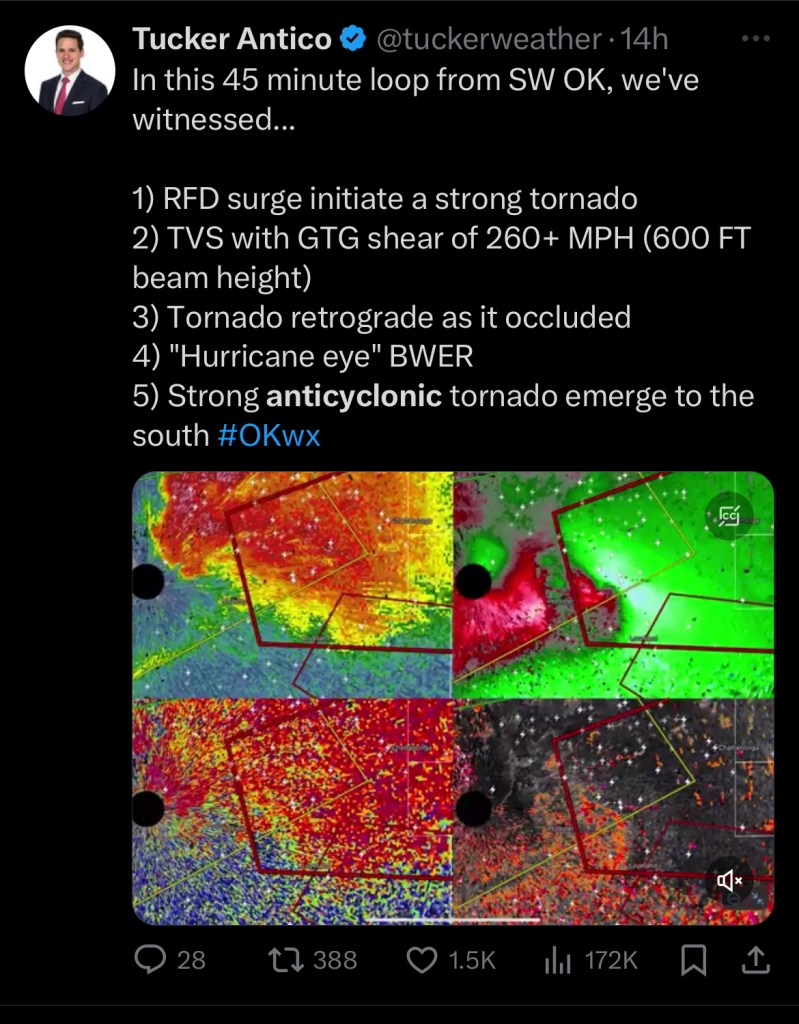Like Tucker Antico's post
The height and width of the screenshot is (1024, 799).
pyautogui.click(x=421, y=960)
